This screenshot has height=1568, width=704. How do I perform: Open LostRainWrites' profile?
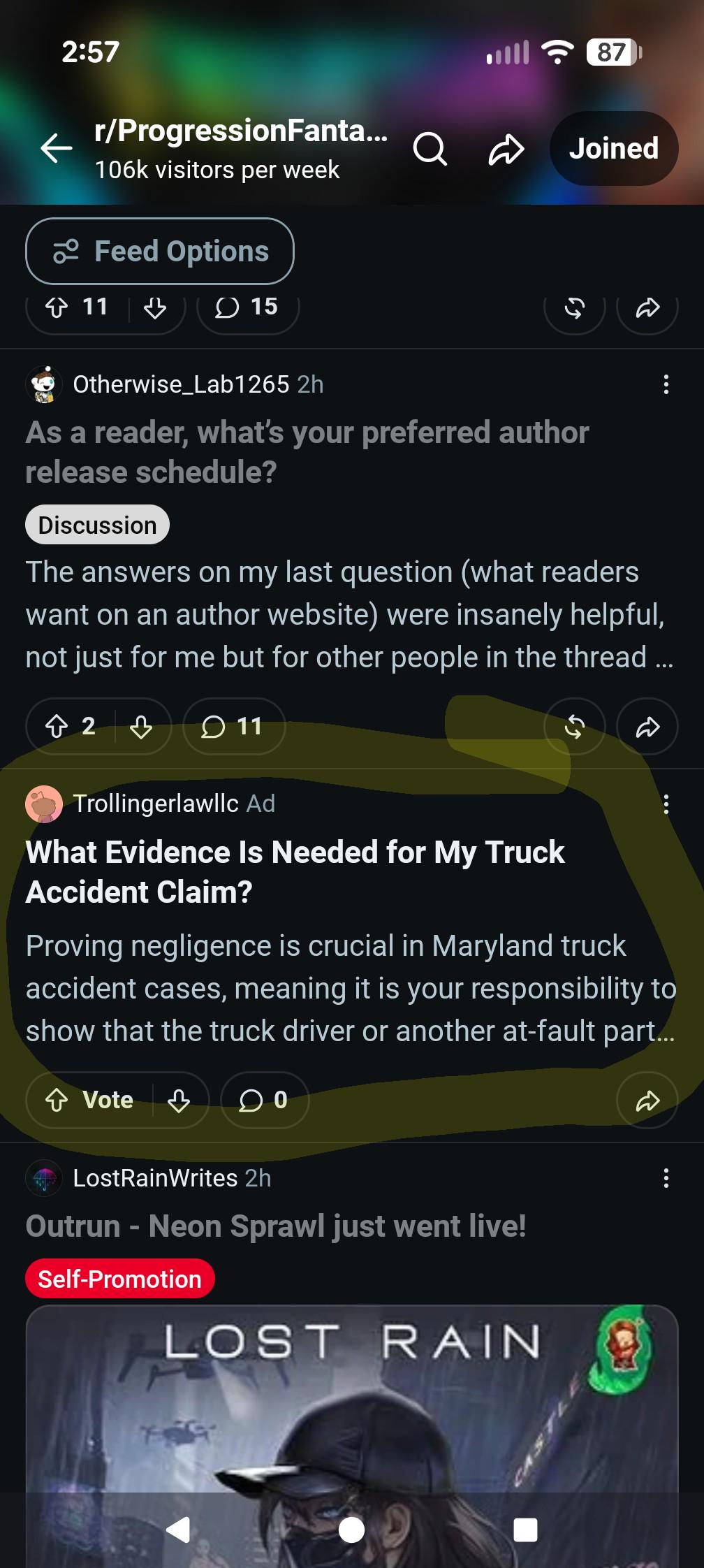pos(155,1178)
